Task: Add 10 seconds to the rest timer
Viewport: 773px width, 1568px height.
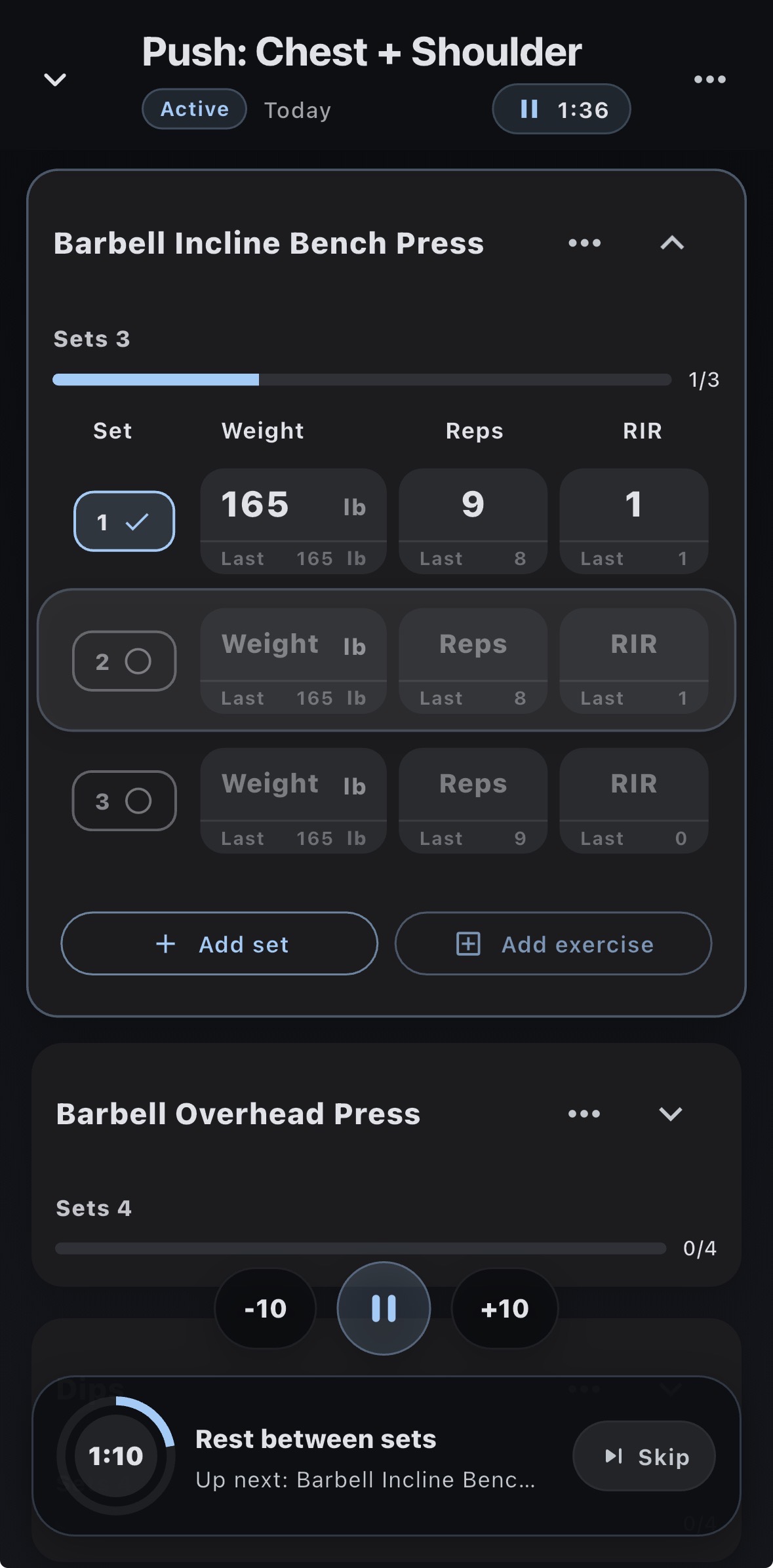Action: 504,1308
